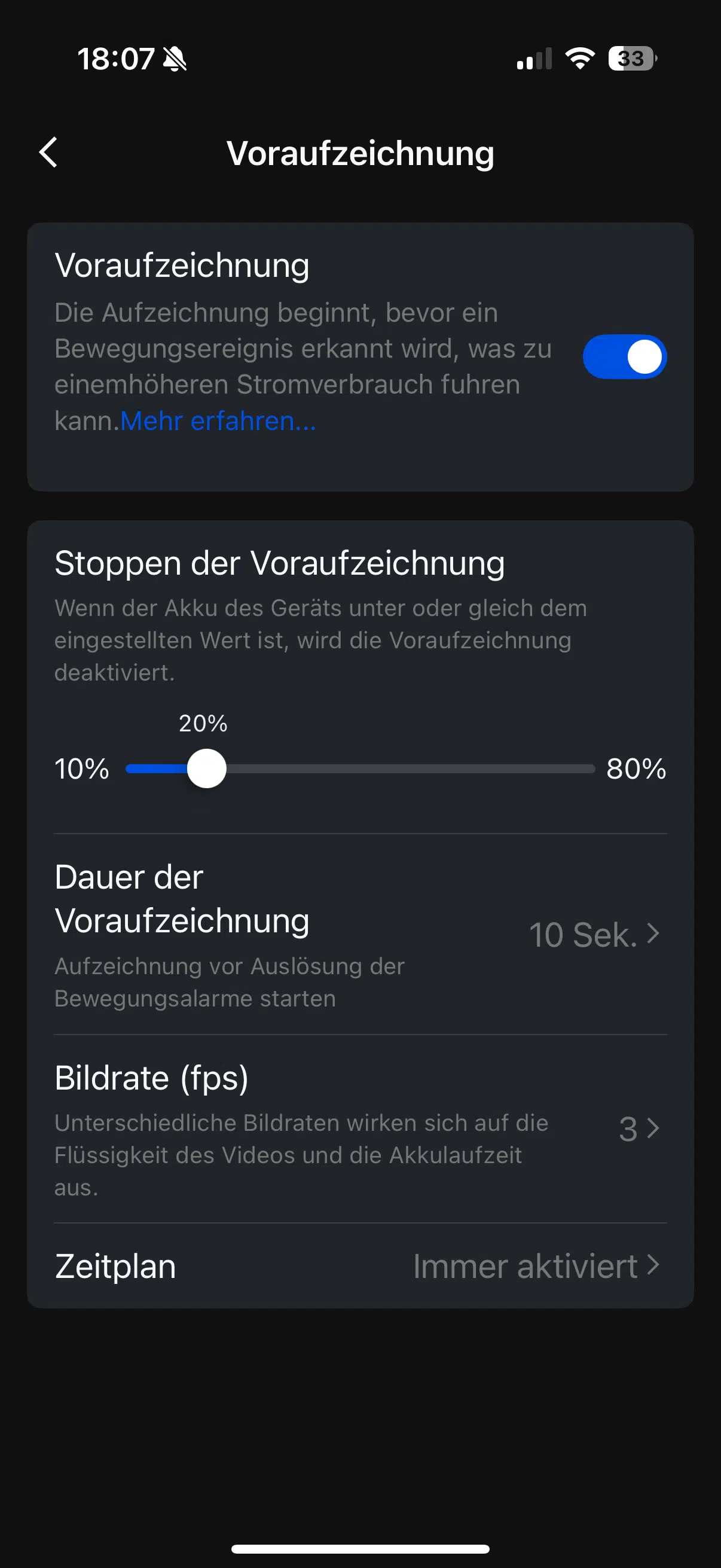Go back from Voraufzeichnung settings
Screen dimensions: 721x1568
pyautogui.click(x=48, y=152)
